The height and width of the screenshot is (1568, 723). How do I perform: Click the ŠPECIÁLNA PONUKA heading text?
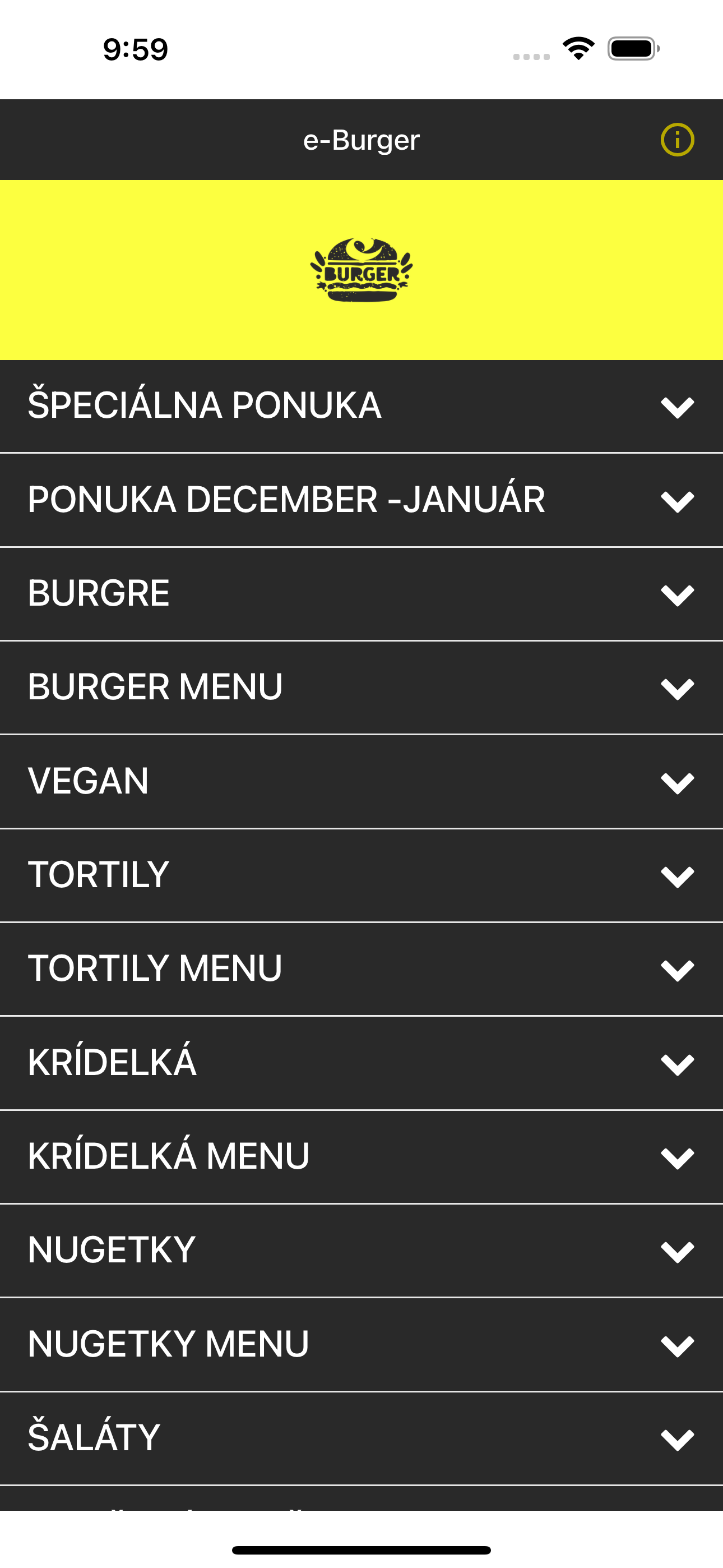[x=205, y=404]
